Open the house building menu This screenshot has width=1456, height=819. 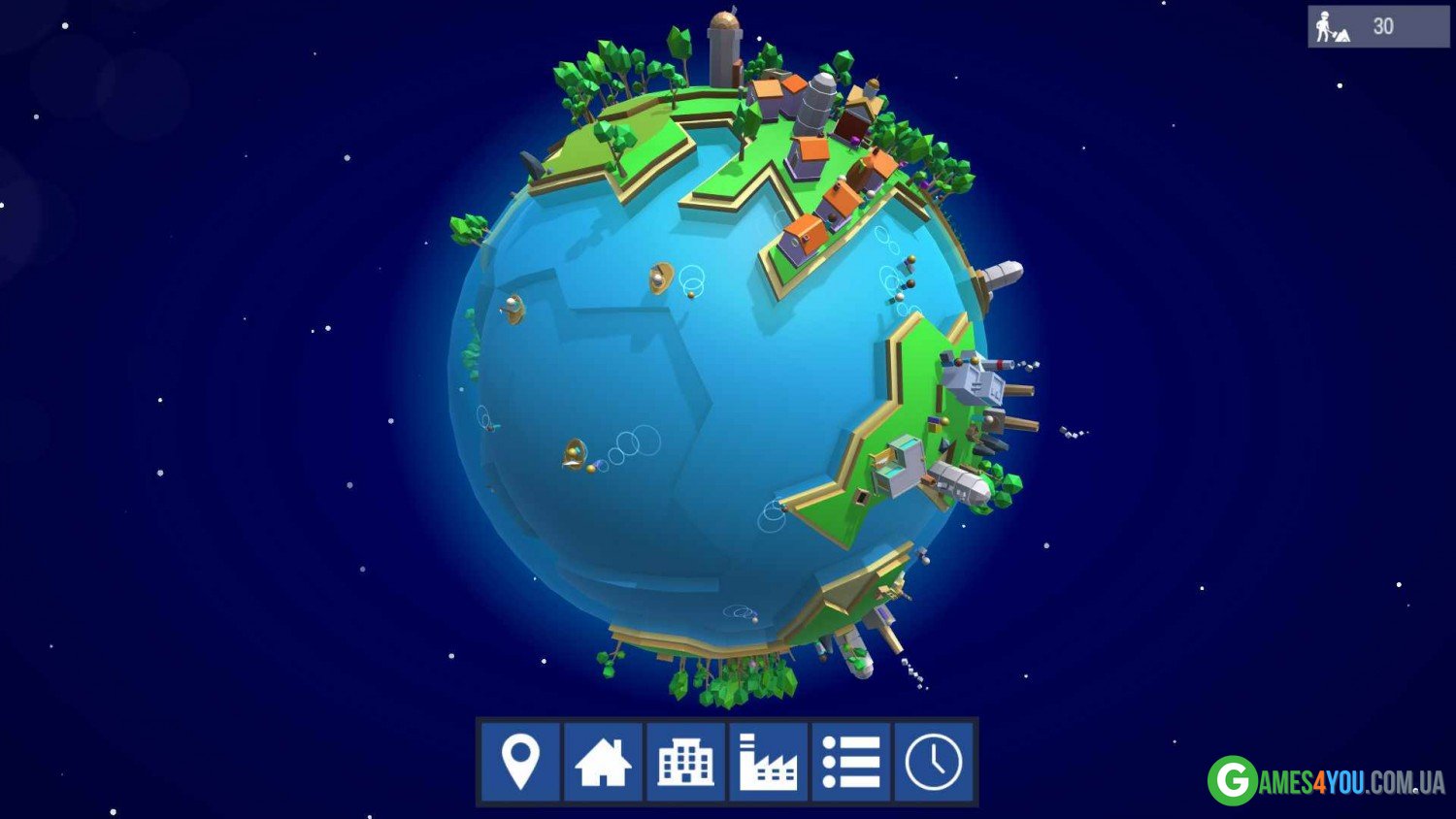[x=603, y=762]
